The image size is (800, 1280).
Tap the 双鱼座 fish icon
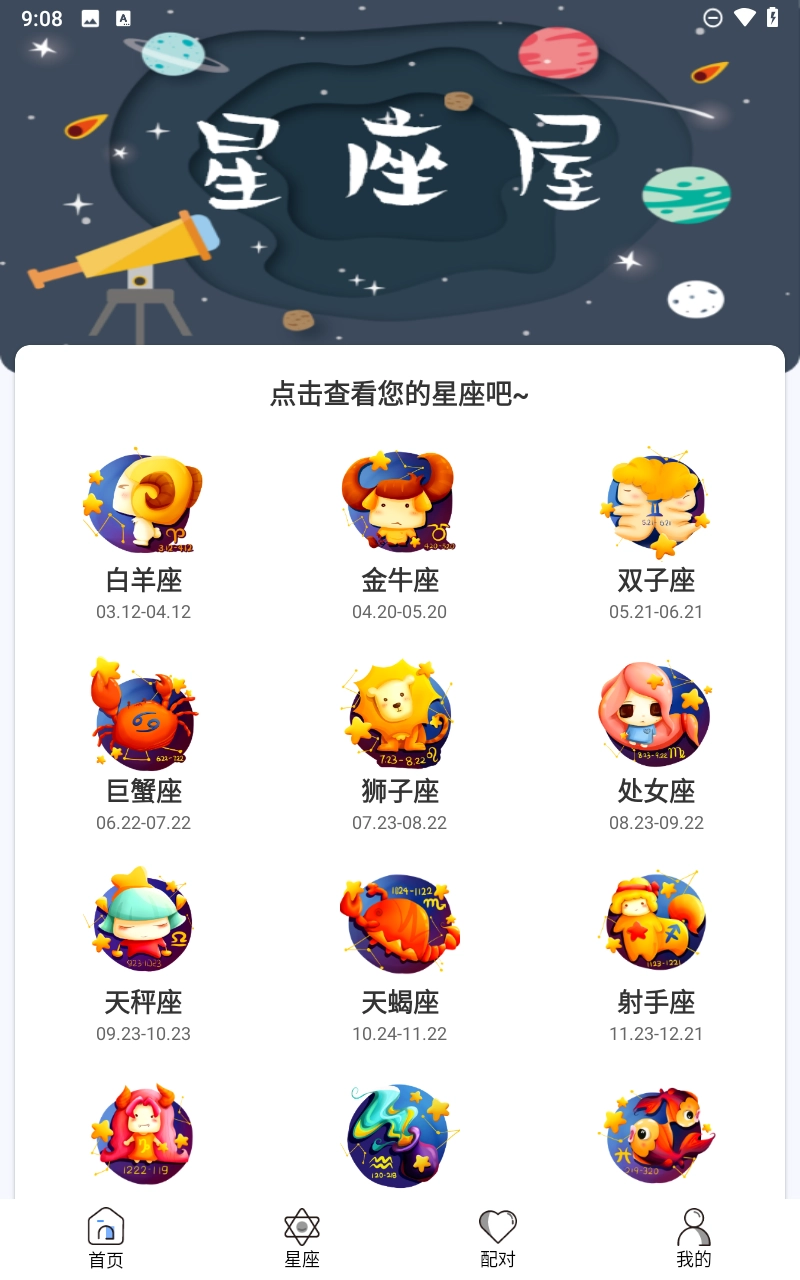pyautogui.click(x=656, y=1134)
